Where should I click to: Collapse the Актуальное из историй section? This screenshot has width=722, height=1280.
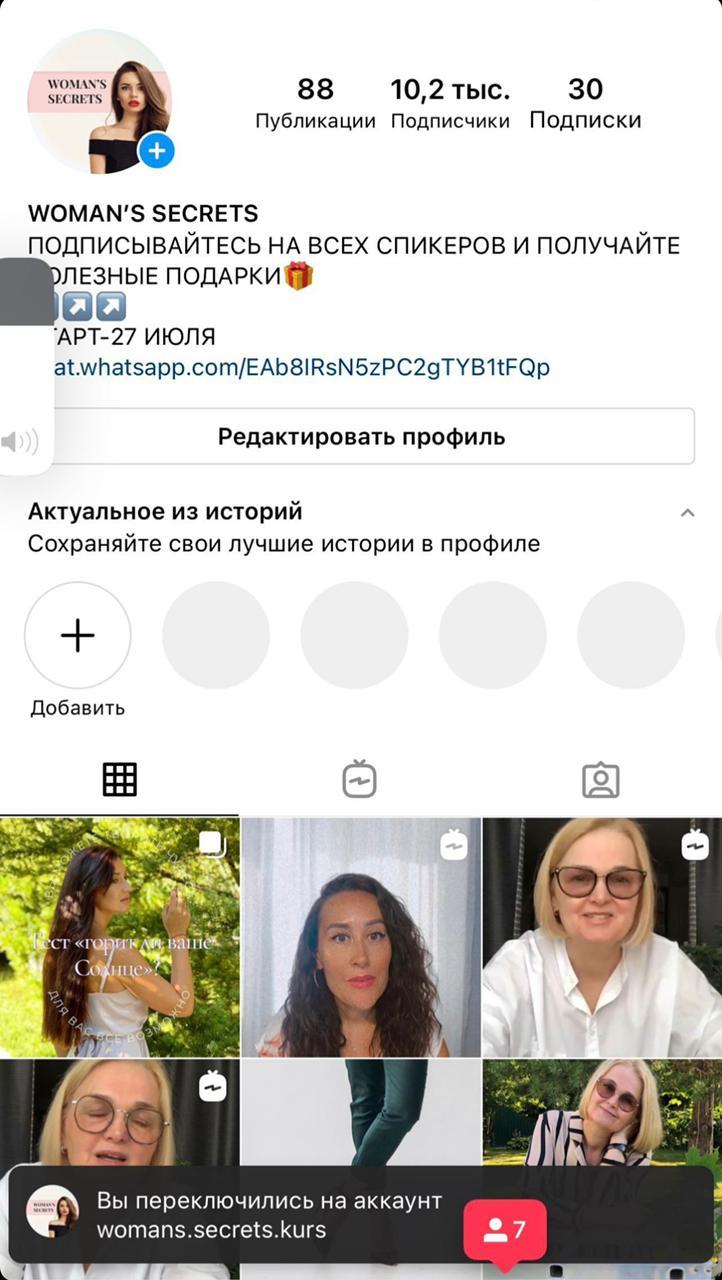pos(687,513)
